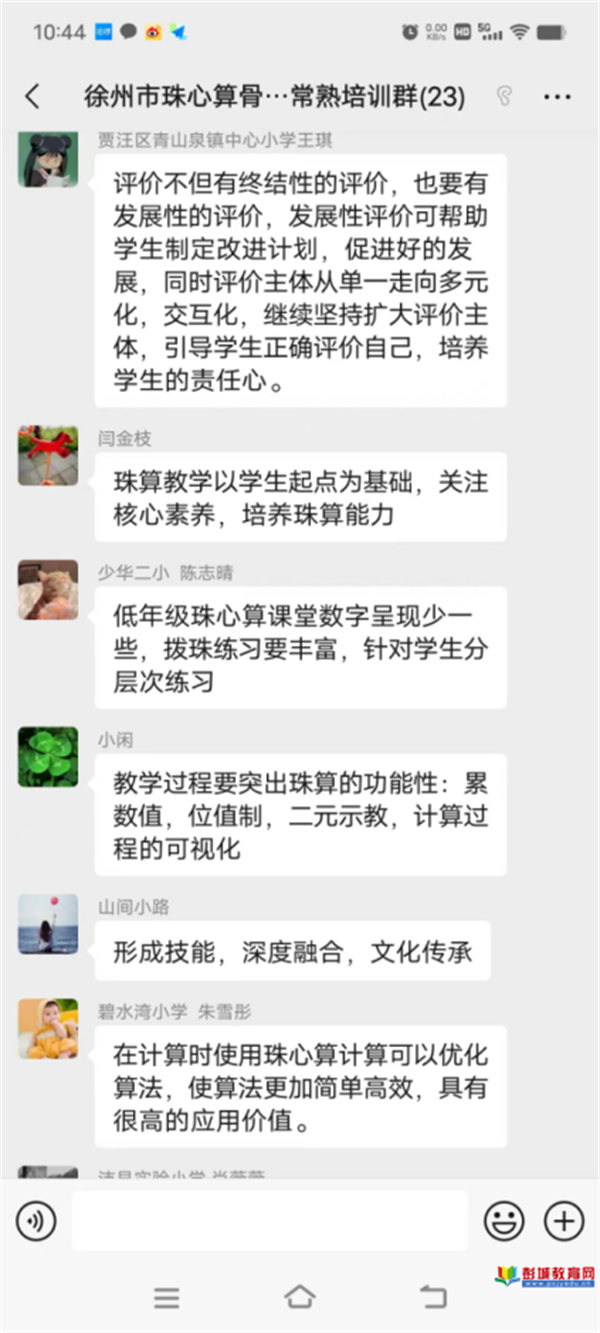
Task: Open the plus attachment menu
Action: coord(563,1220)
